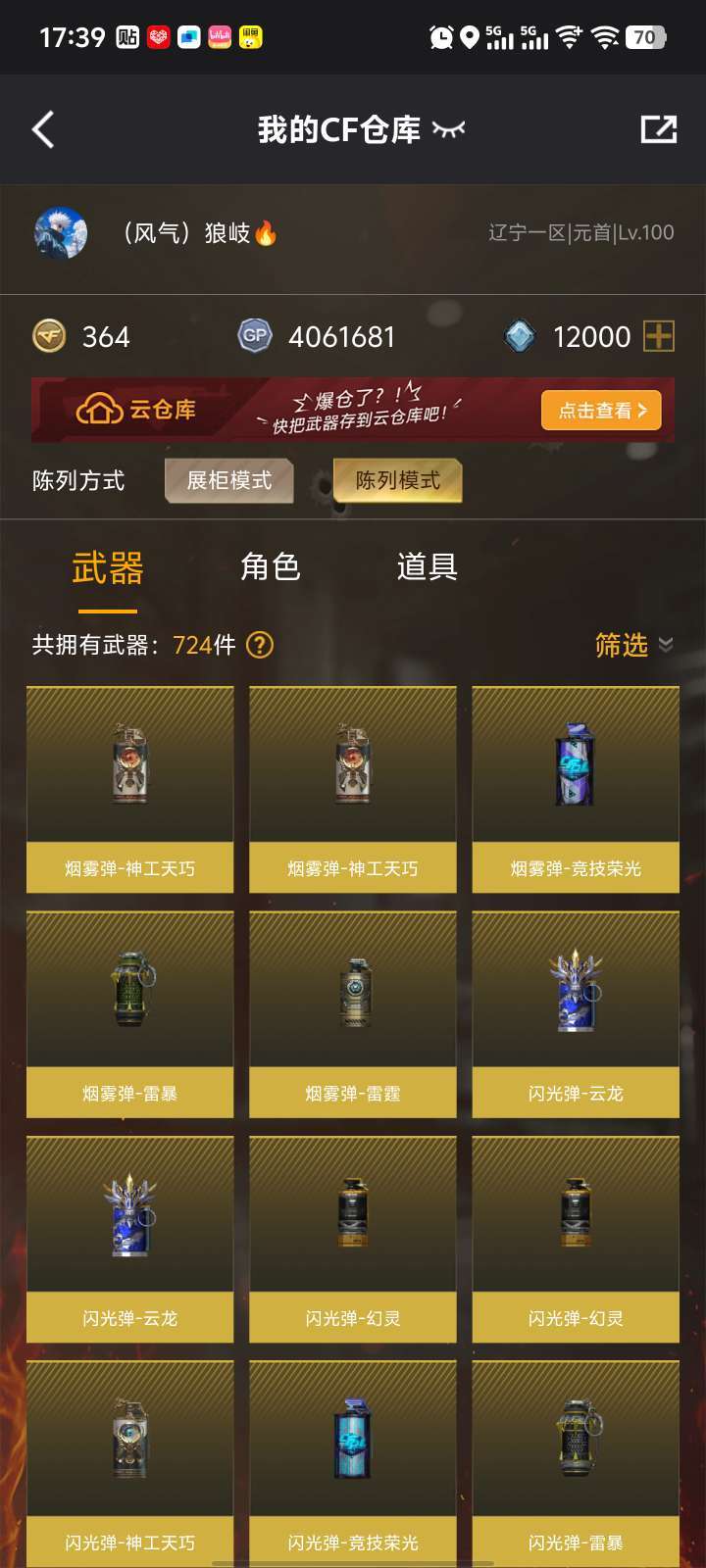Open the 武器 tab
Viewport: 706px width, 1568px height.
tap(108, 568)
